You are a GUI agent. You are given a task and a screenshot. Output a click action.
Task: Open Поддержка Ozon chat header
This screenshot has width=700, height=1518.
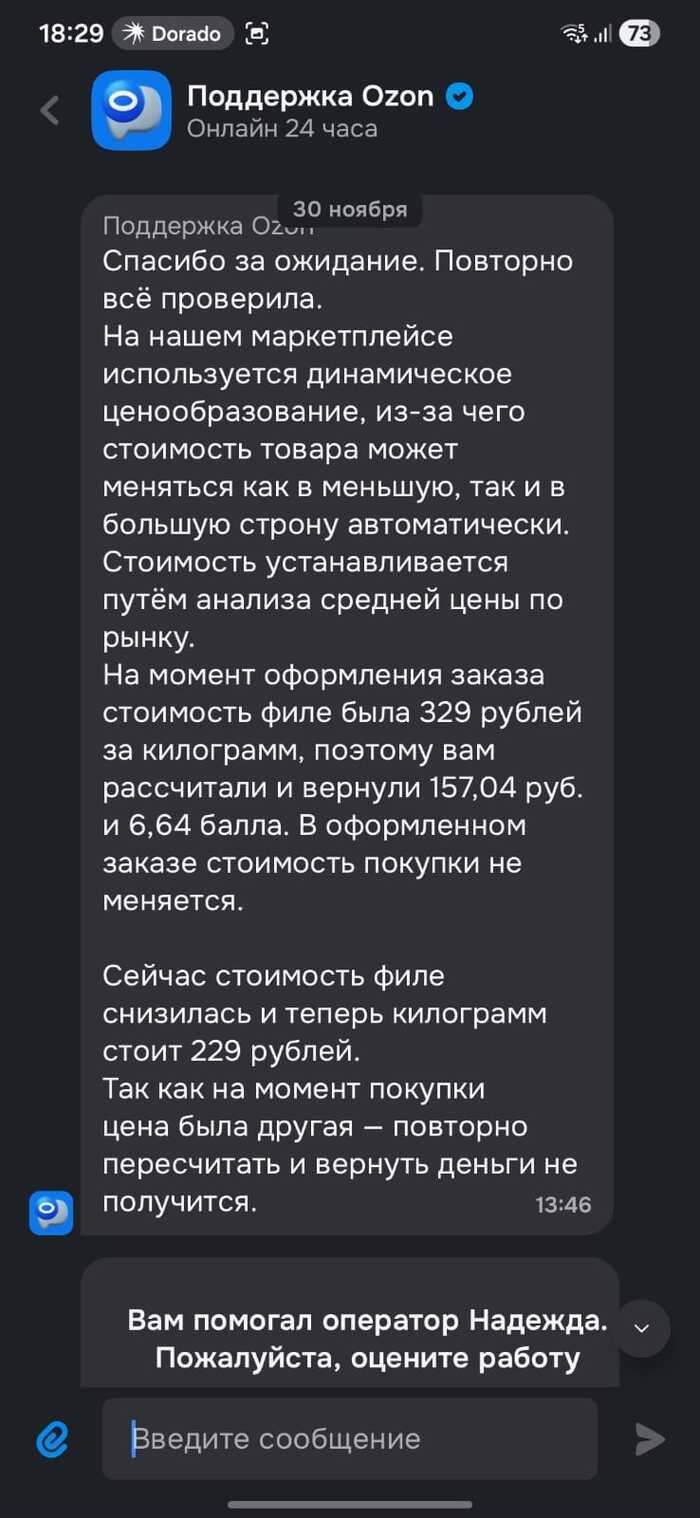point(310,110)
